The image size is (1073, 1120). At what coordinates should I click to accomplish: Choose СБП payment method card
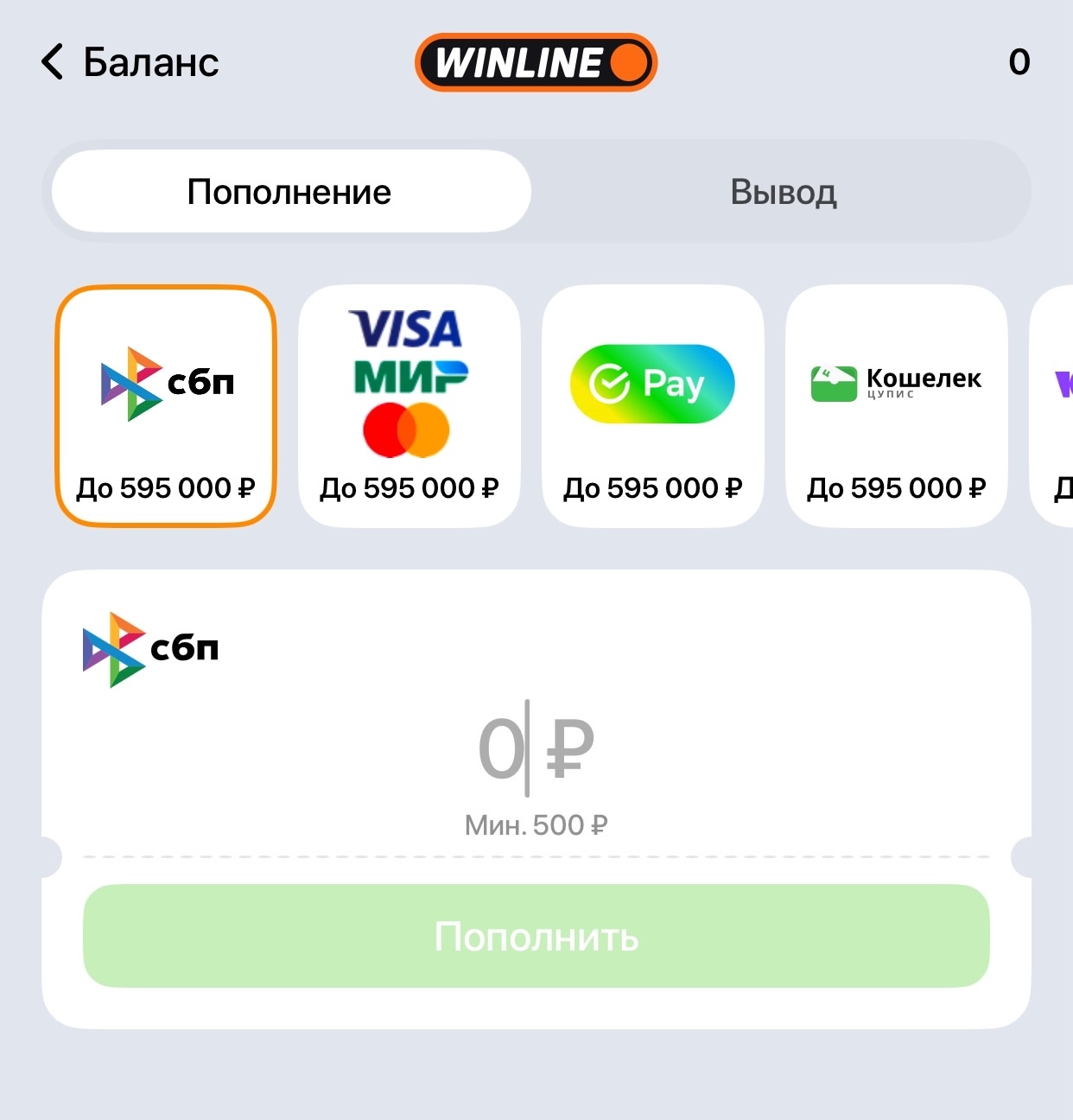166,406
